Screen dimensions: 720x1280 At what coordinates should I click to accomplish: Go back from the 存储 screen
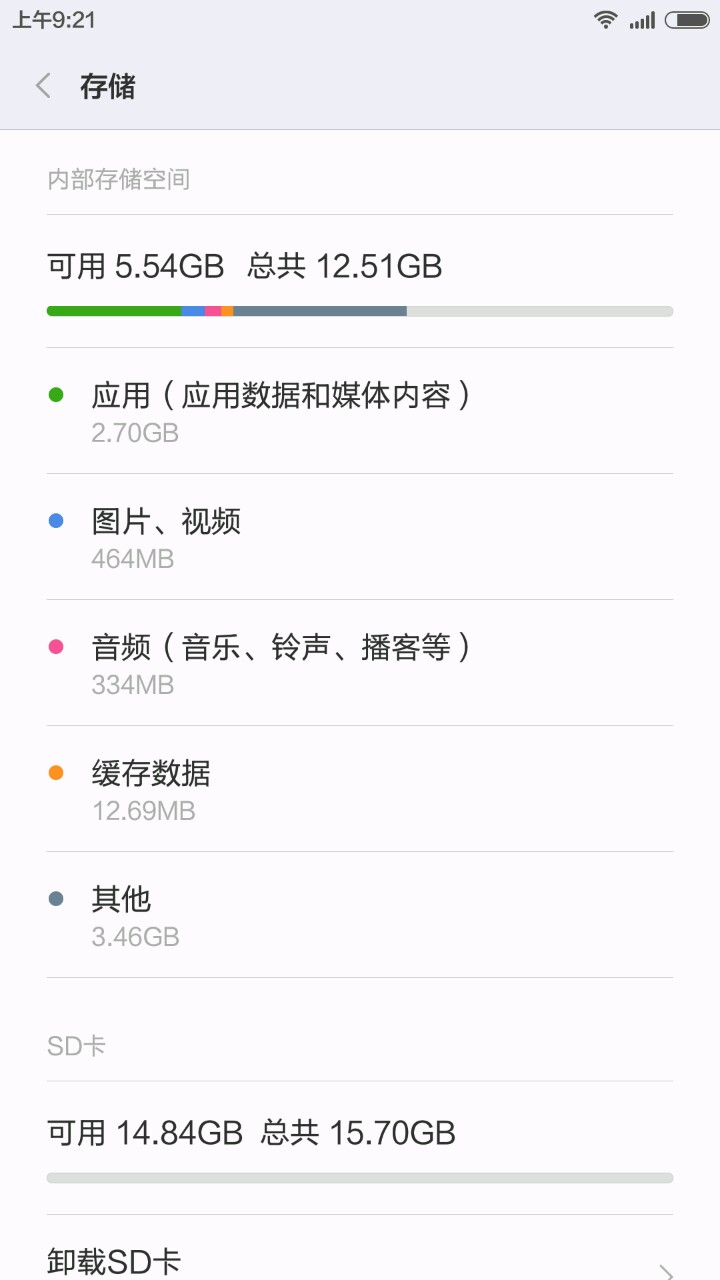pos(43,86)
